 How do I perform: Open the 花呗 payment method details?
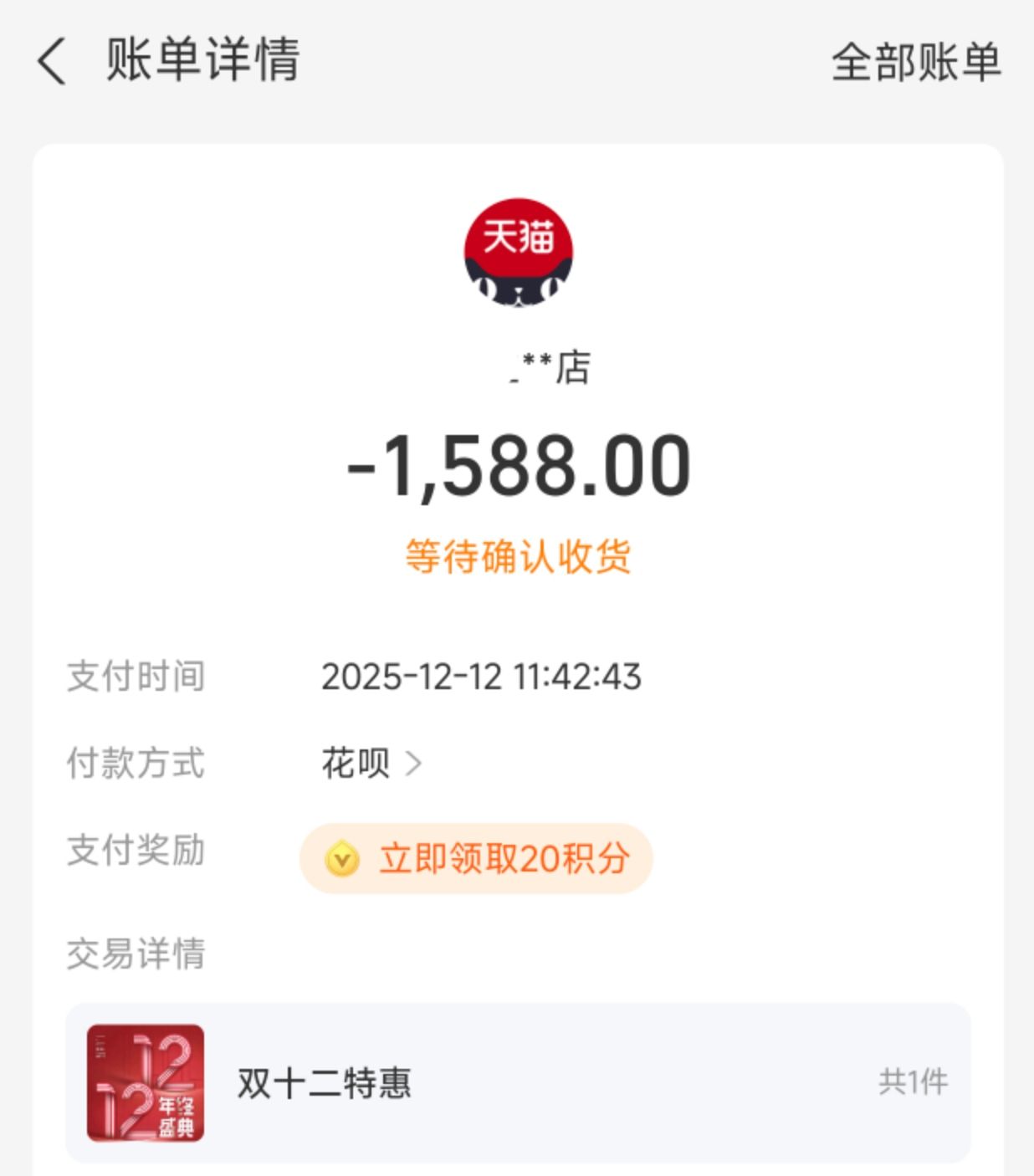pyautogui.click(x=371, y=763)
